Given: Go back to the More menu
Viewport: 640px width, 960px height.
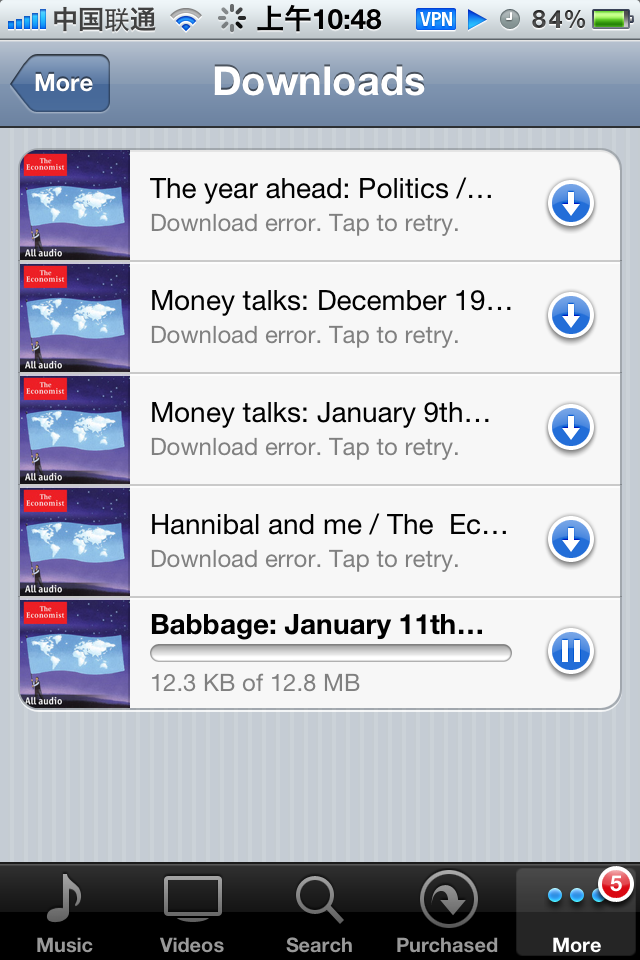Looking at the screenshot, I should 61,83.
